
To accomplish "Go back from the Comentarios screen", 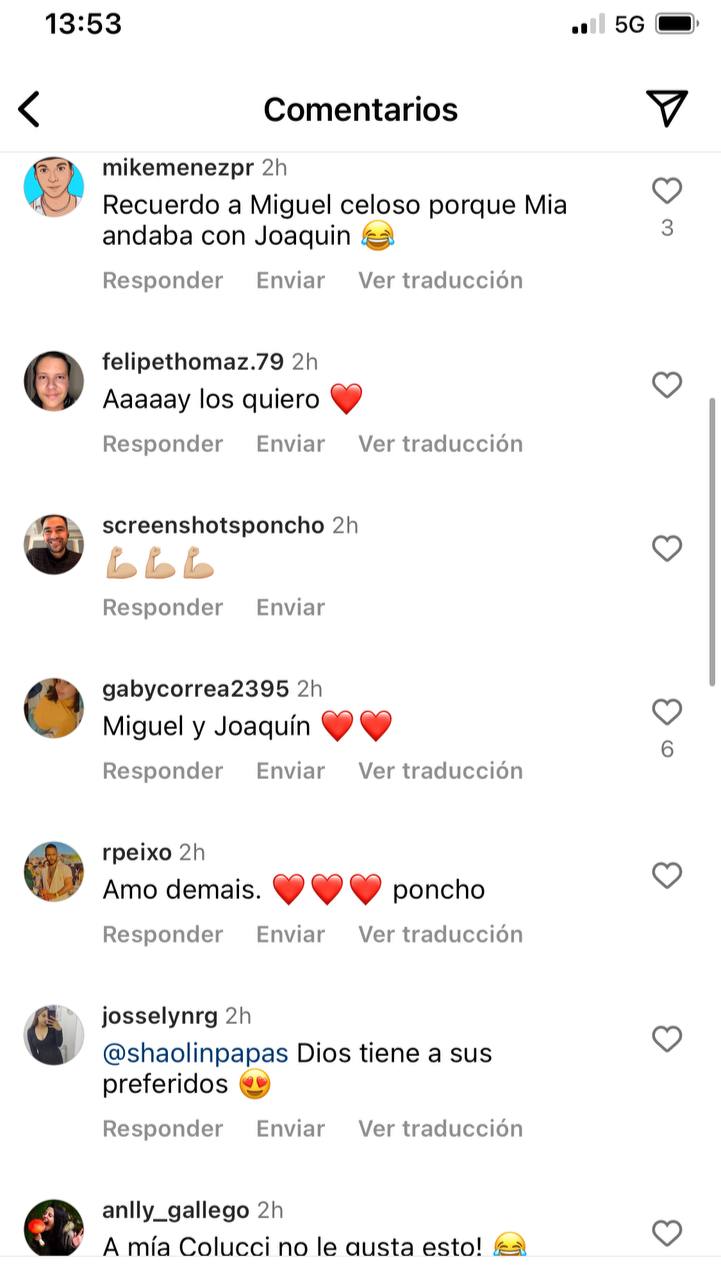I will point(30,109).
